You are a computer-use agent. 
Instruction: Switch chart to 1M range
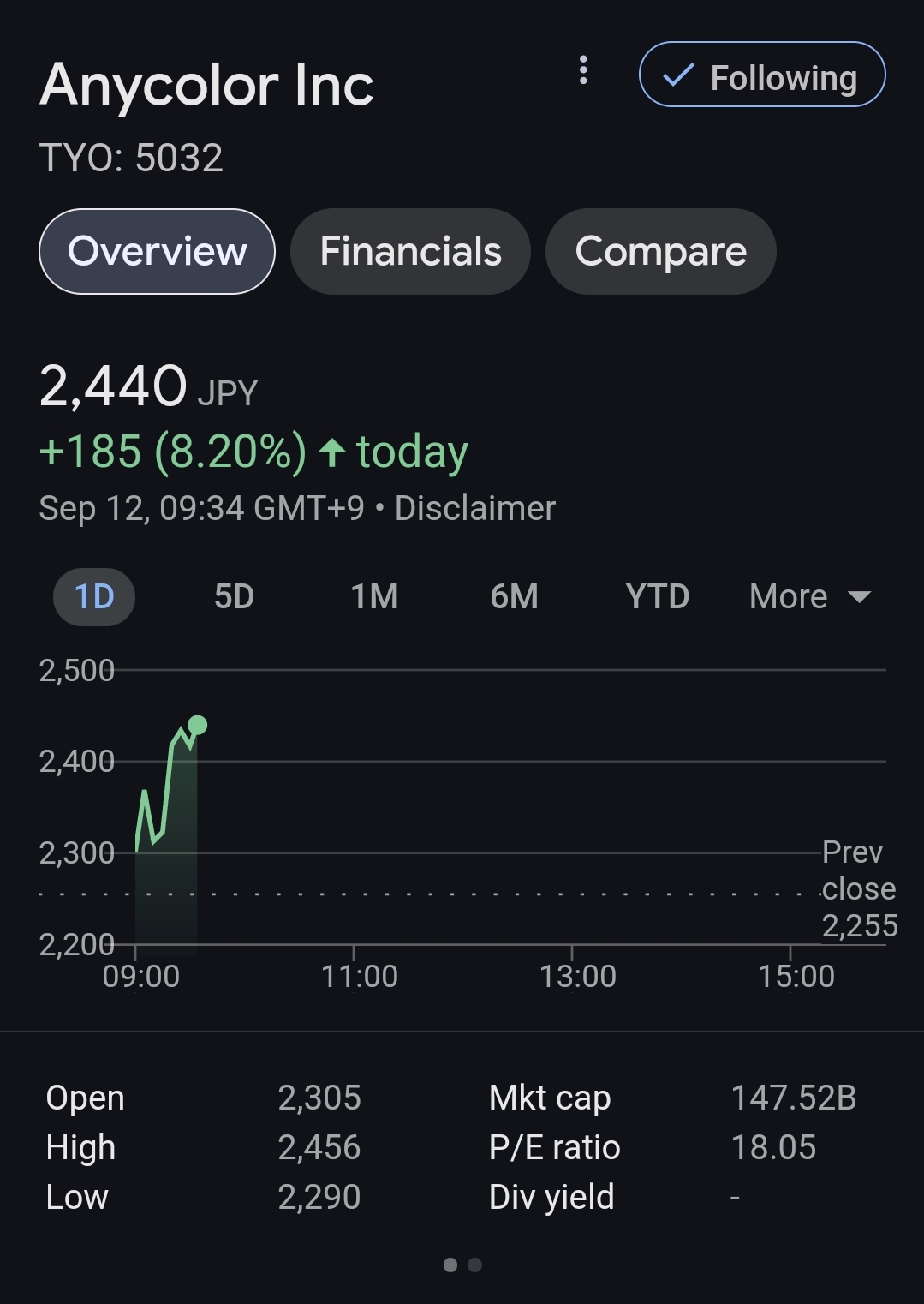pyautogui.click(x=374, y=596)
